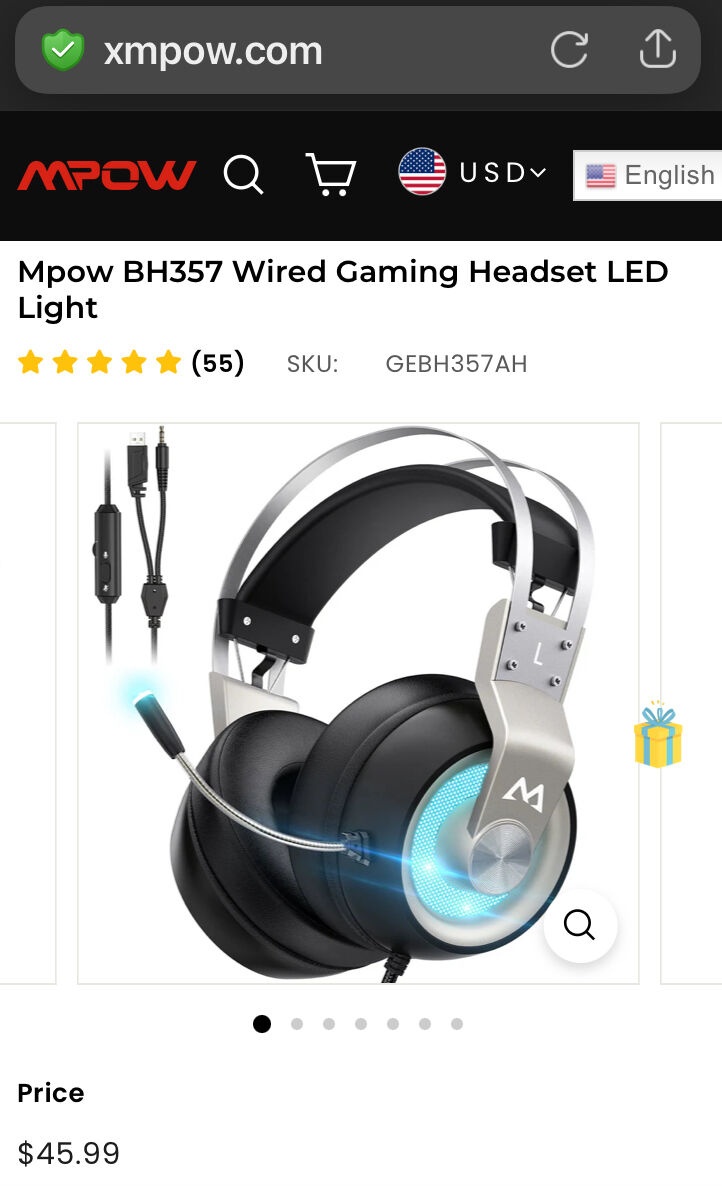
Task: Click the SKU GEBH357AH text
Action: point(456,364)
